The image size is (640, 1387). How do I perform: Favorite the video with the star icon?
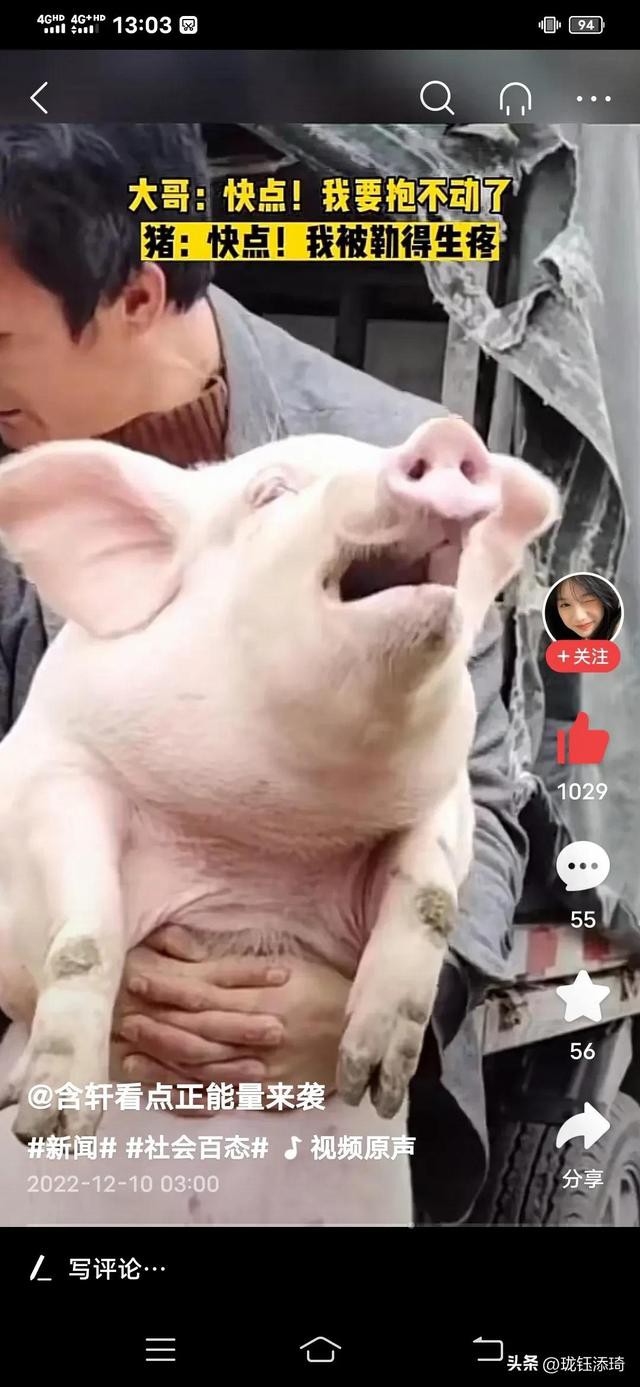583,997
